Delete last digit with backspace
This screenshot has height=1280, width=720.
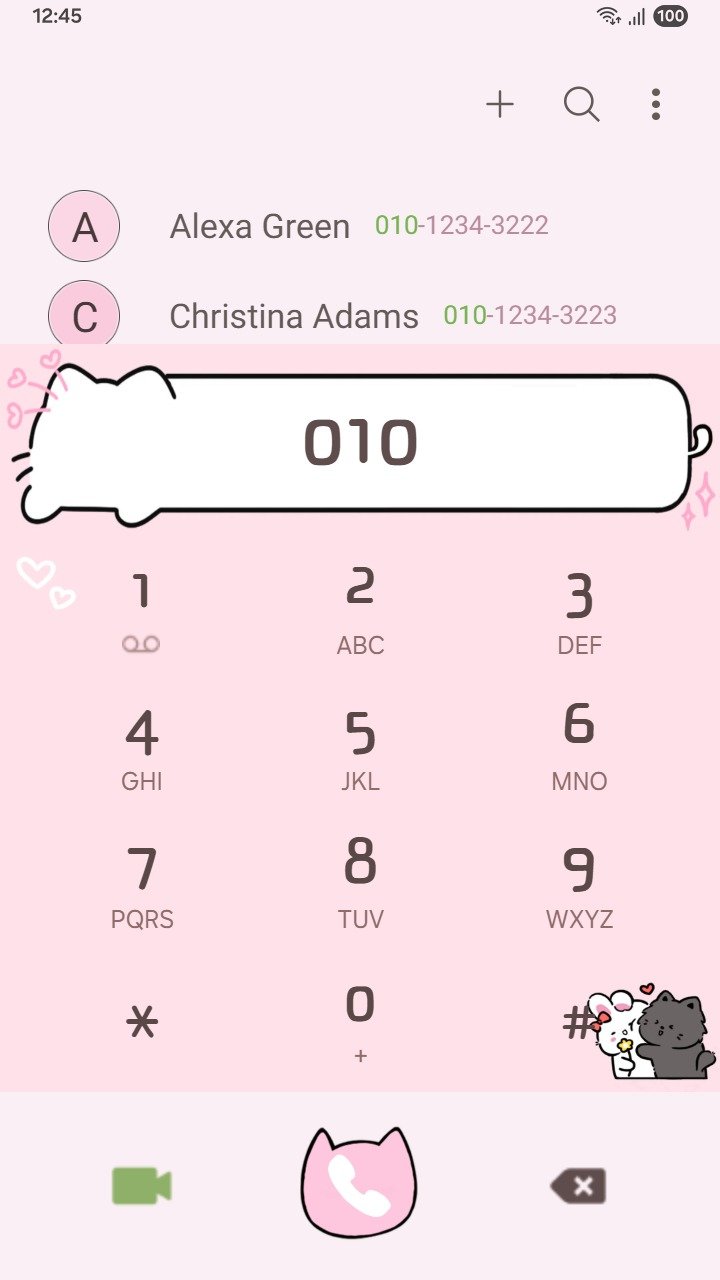point(578,1187)
